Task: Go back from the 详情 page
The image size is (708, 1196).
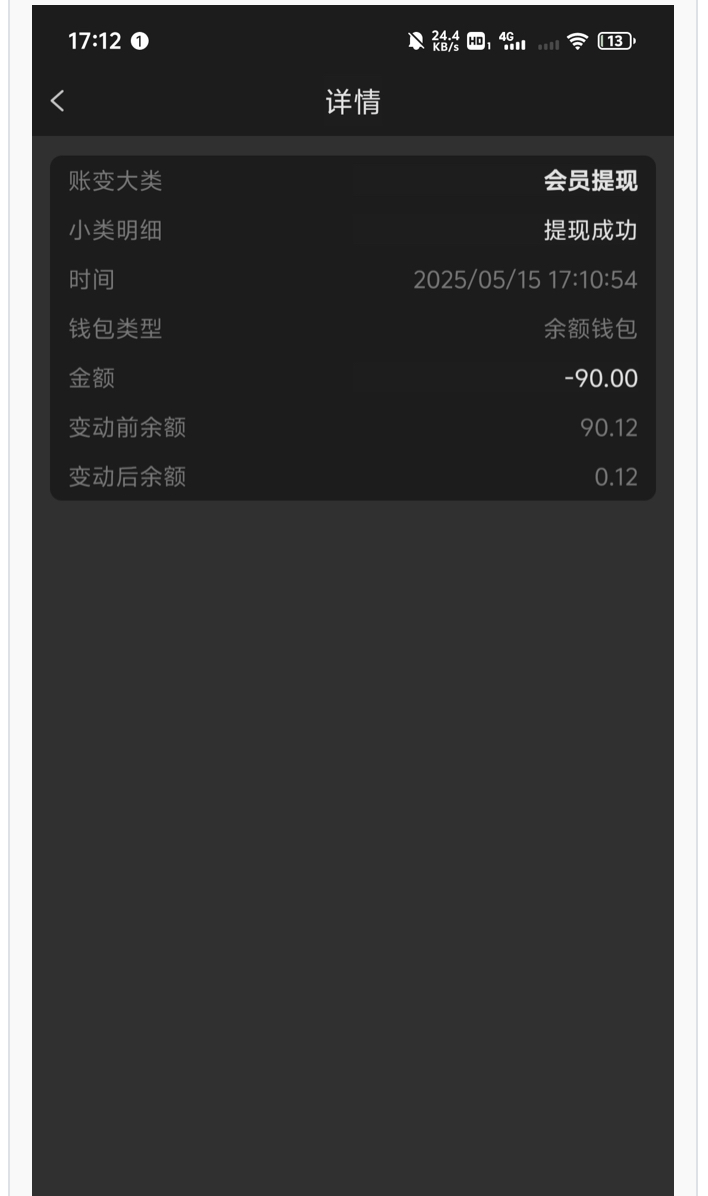Action: [x=57, y=101]
